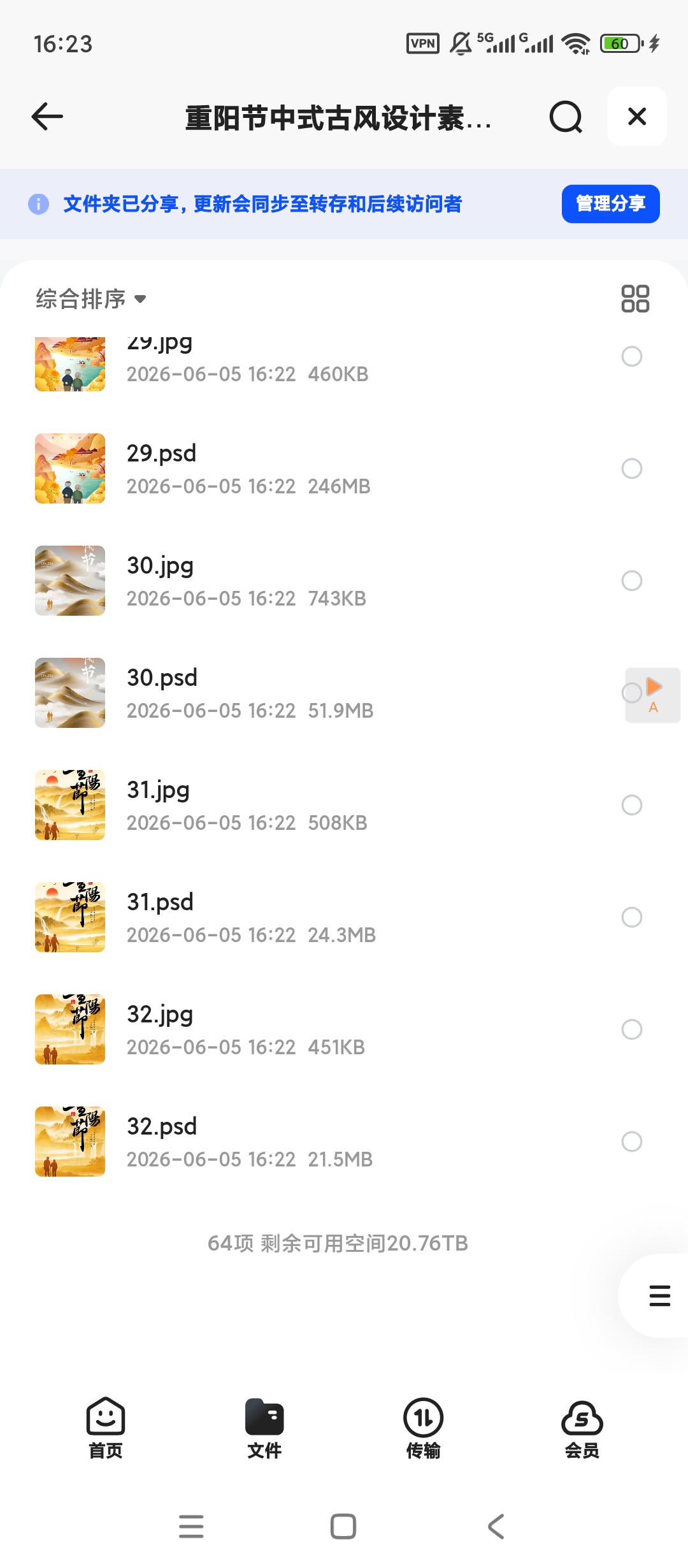Open the file 32.jpg
This screenshot has height=1568, width=688.
pyautogui.click(x=344, y=1029)
